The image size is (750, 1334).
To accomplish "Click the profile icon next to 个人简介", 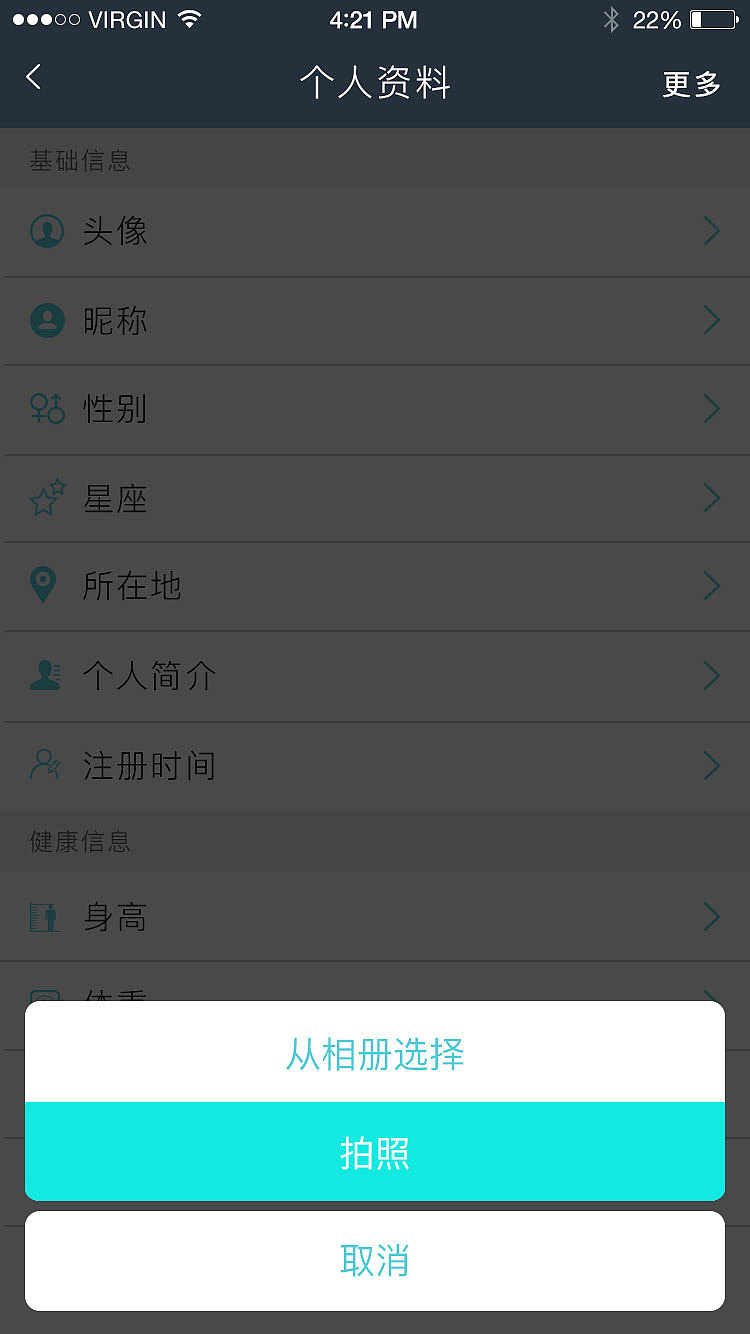I will pyautogui.click(x=46, y=676).
